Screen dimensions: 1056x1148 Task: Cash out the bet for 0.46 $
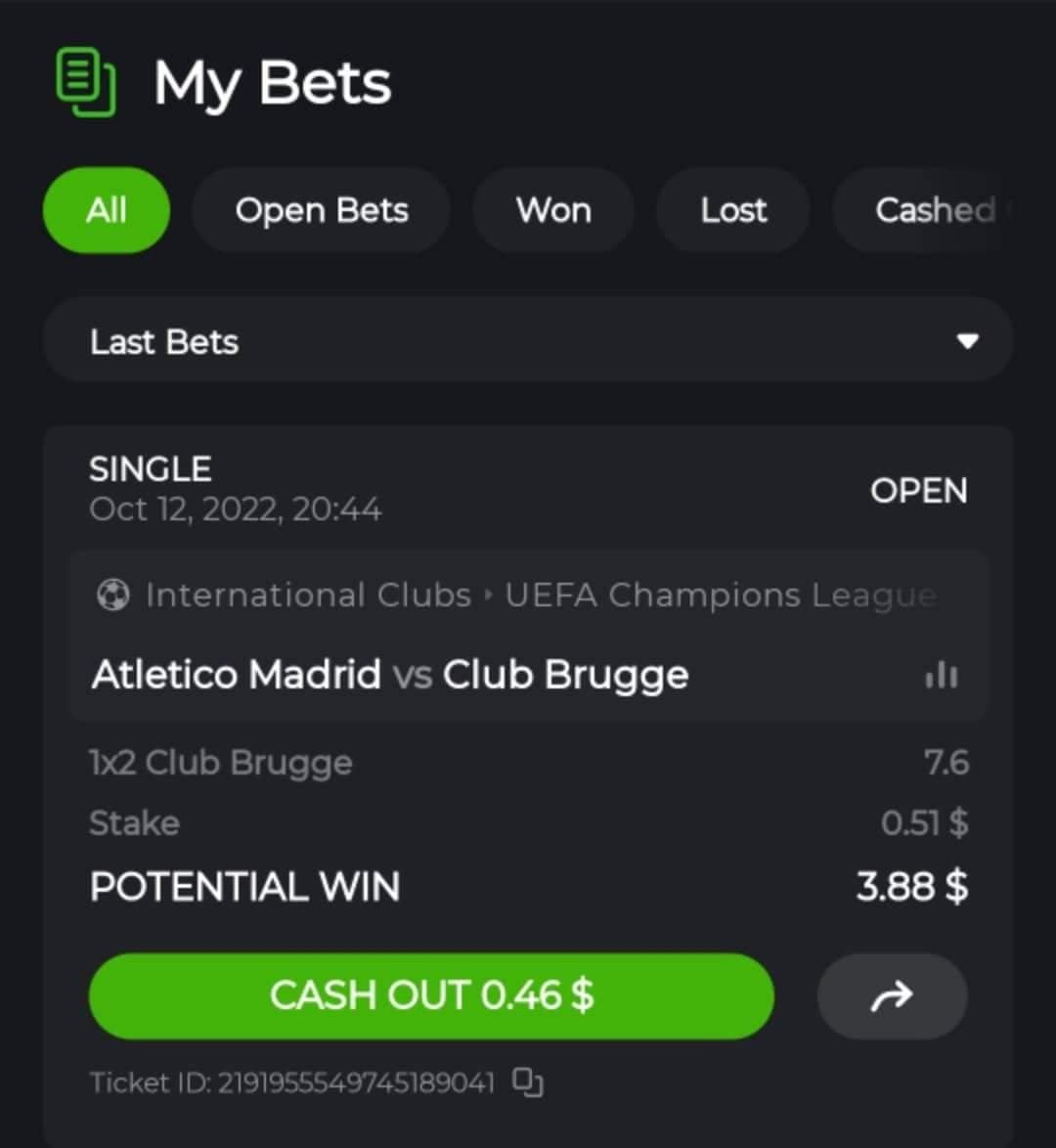click(431, 995)
